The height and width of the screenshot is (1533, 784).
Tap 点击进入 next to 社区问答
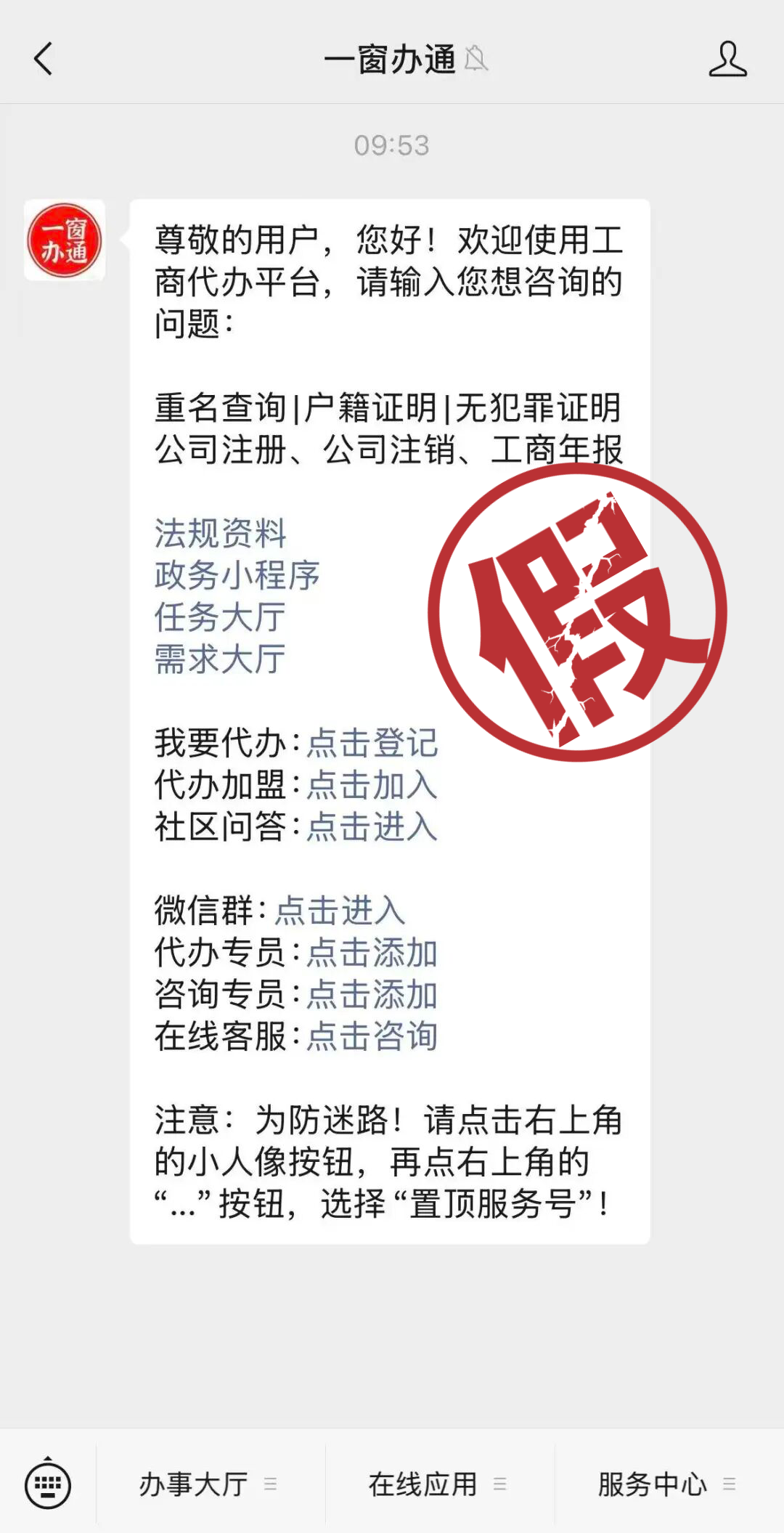[372, 827]
